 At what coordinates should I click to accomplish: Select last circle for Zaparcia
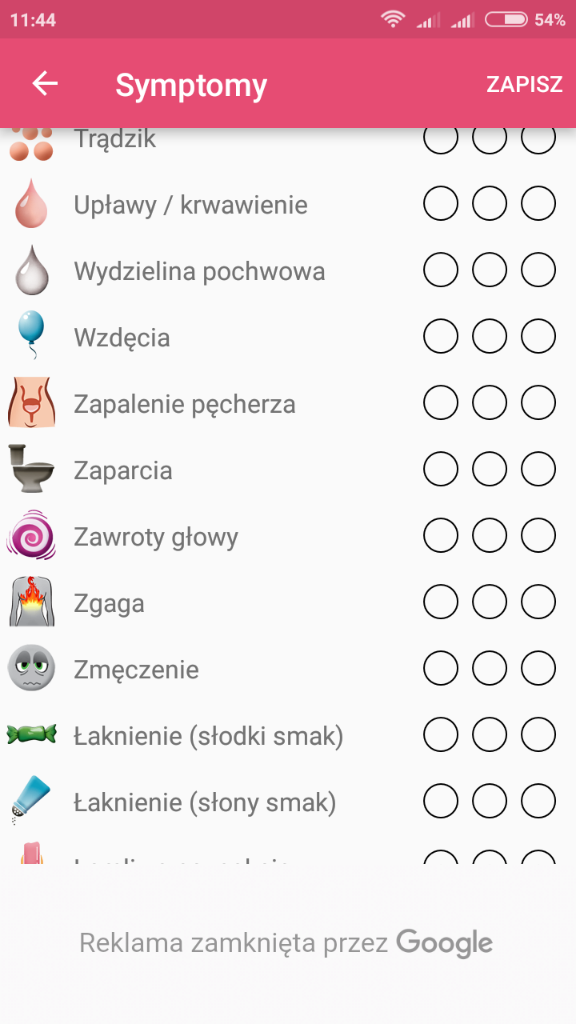pyautogui.click(x=538, y=469)
